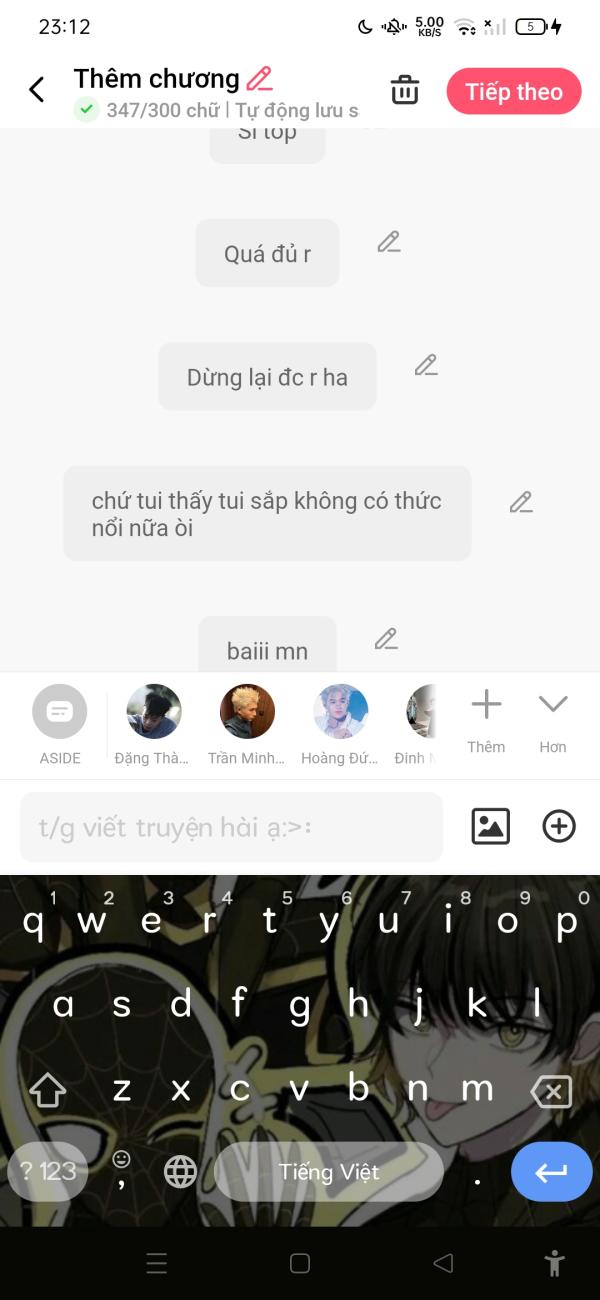Focus the message text input field

[231, 827]
